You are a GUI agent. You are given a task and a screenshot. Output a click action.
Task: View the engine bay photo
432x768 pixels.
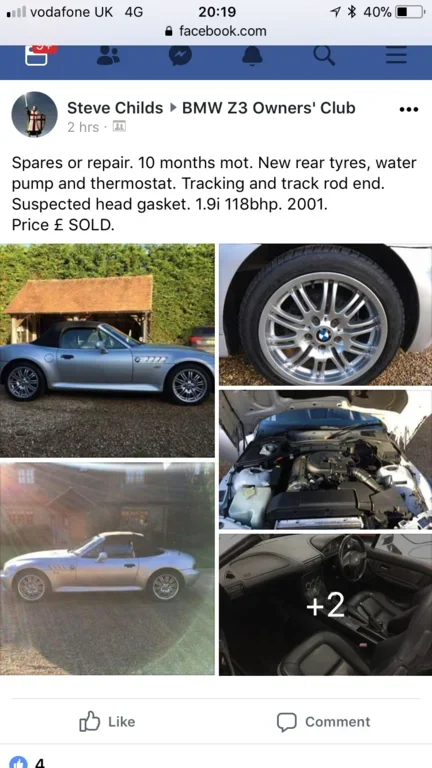[x=325, y=459]
